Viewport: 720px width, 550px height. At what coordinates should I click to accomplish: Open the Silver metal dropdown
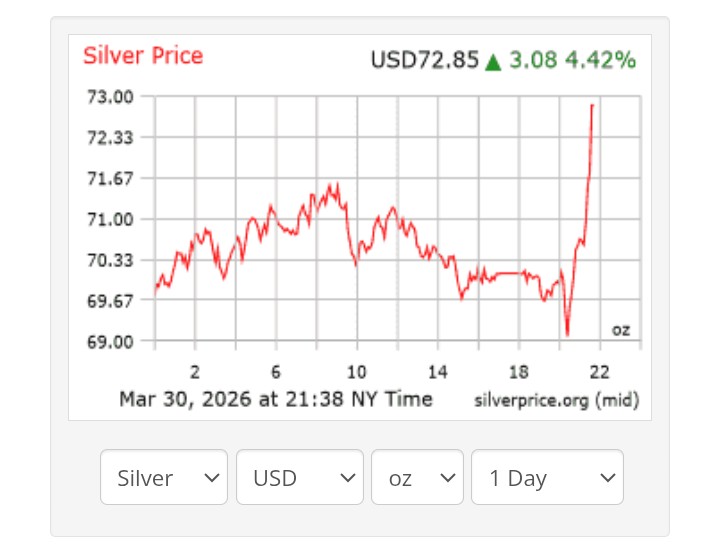(164, 478)
